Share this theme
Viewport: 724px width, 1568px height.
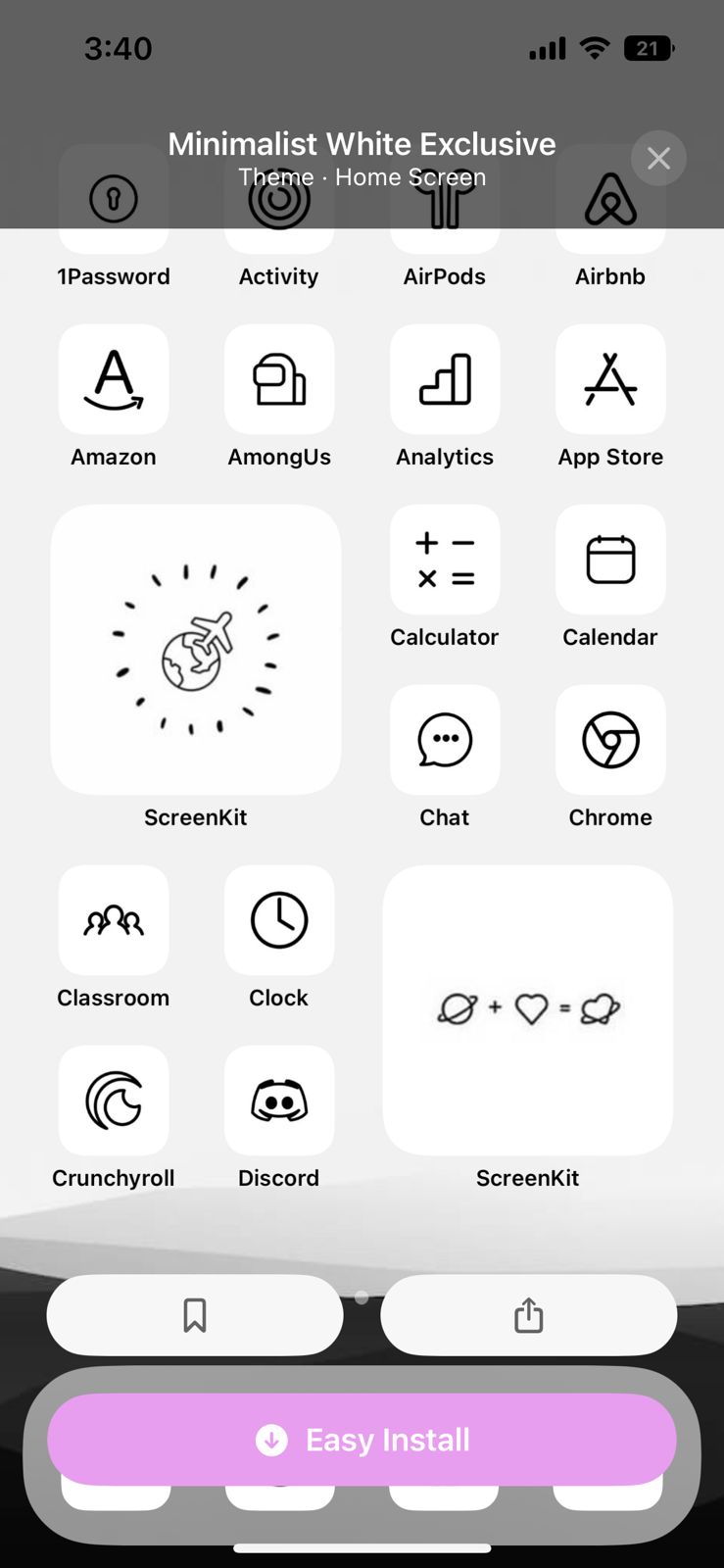528,1315
